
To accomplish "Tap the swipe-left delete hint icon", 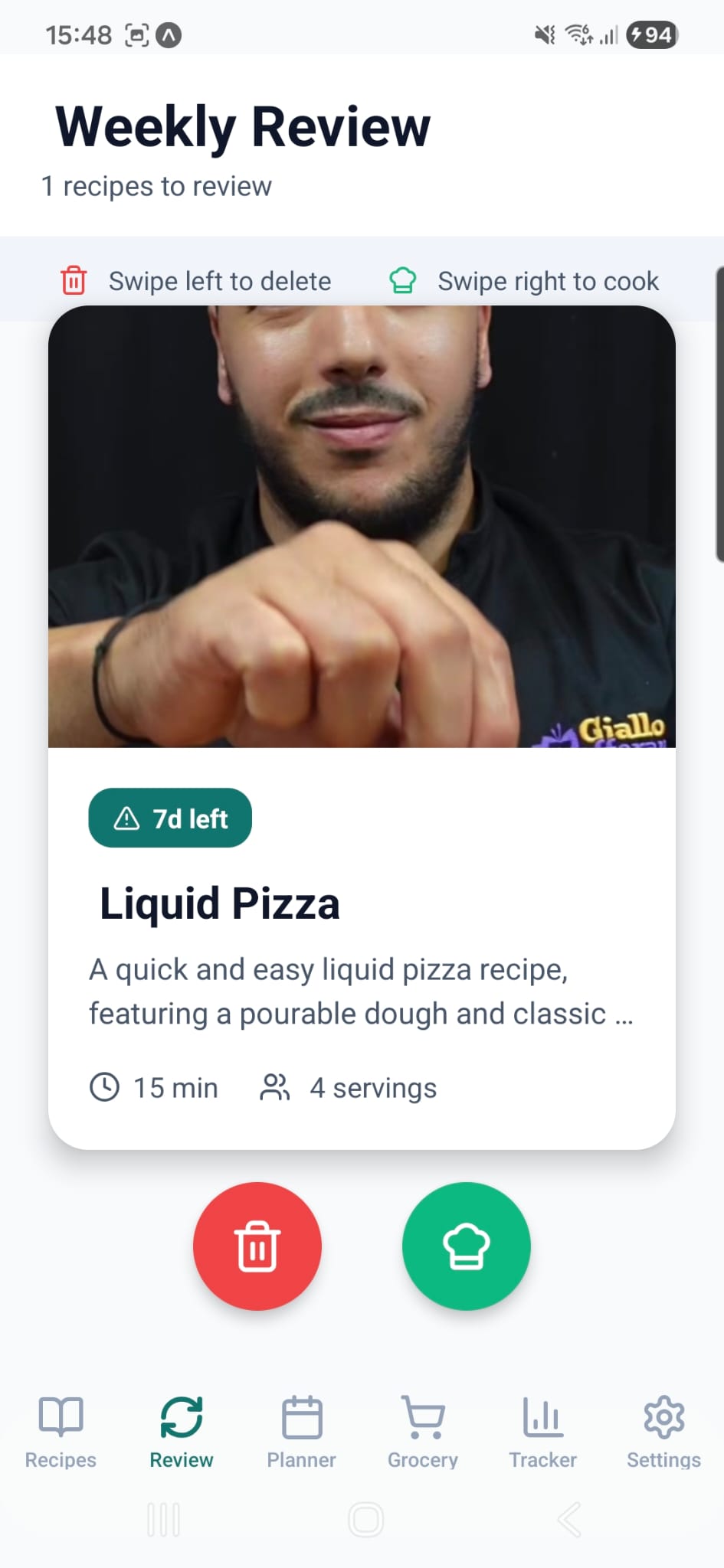I will (x=73, y=281).
